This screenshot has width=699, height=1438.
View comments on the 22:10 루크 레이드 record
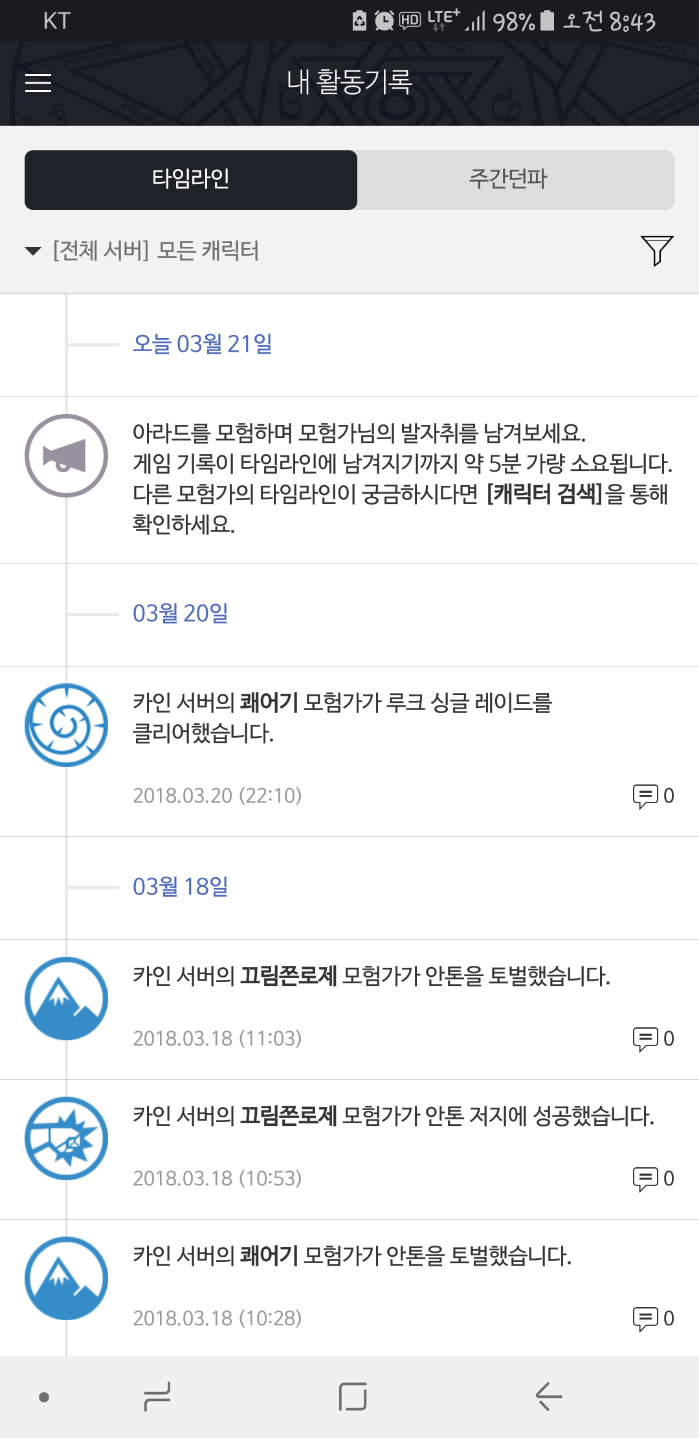coord(653,796)
